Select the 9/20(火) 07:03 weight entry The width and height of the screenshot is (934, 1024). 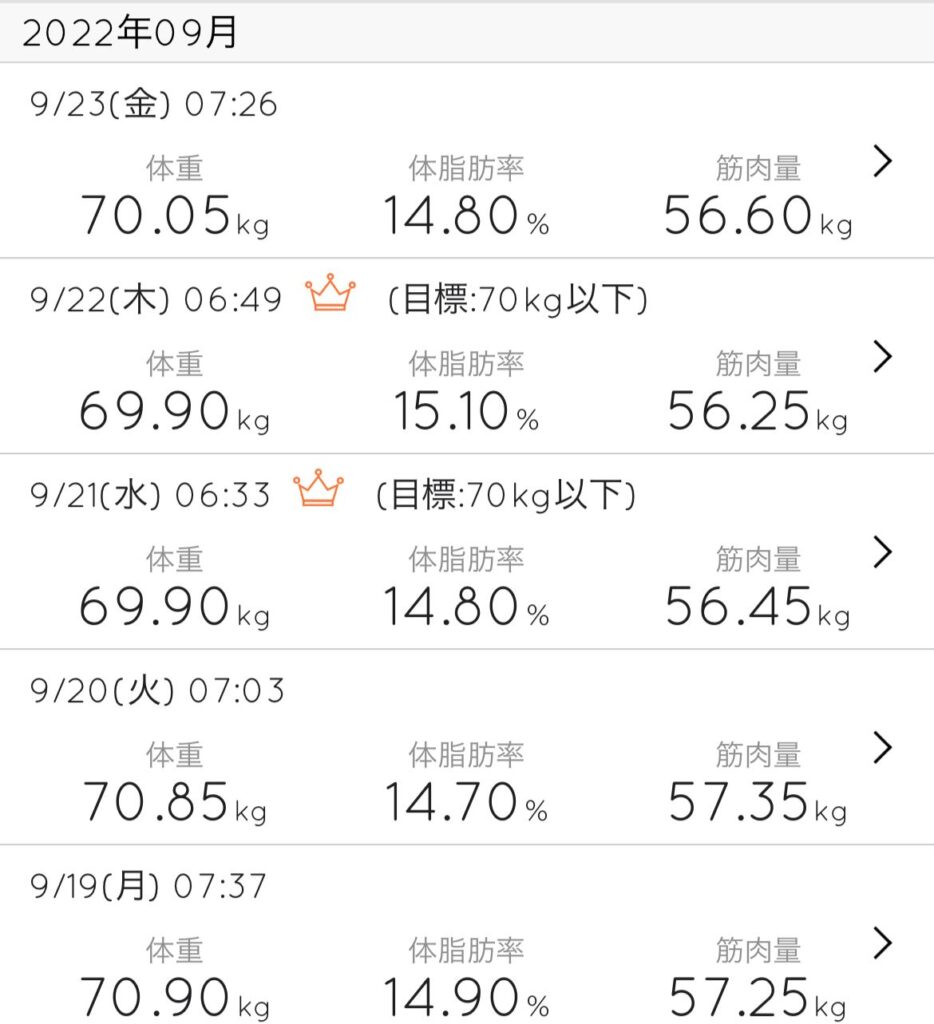[x=880, y=747]
